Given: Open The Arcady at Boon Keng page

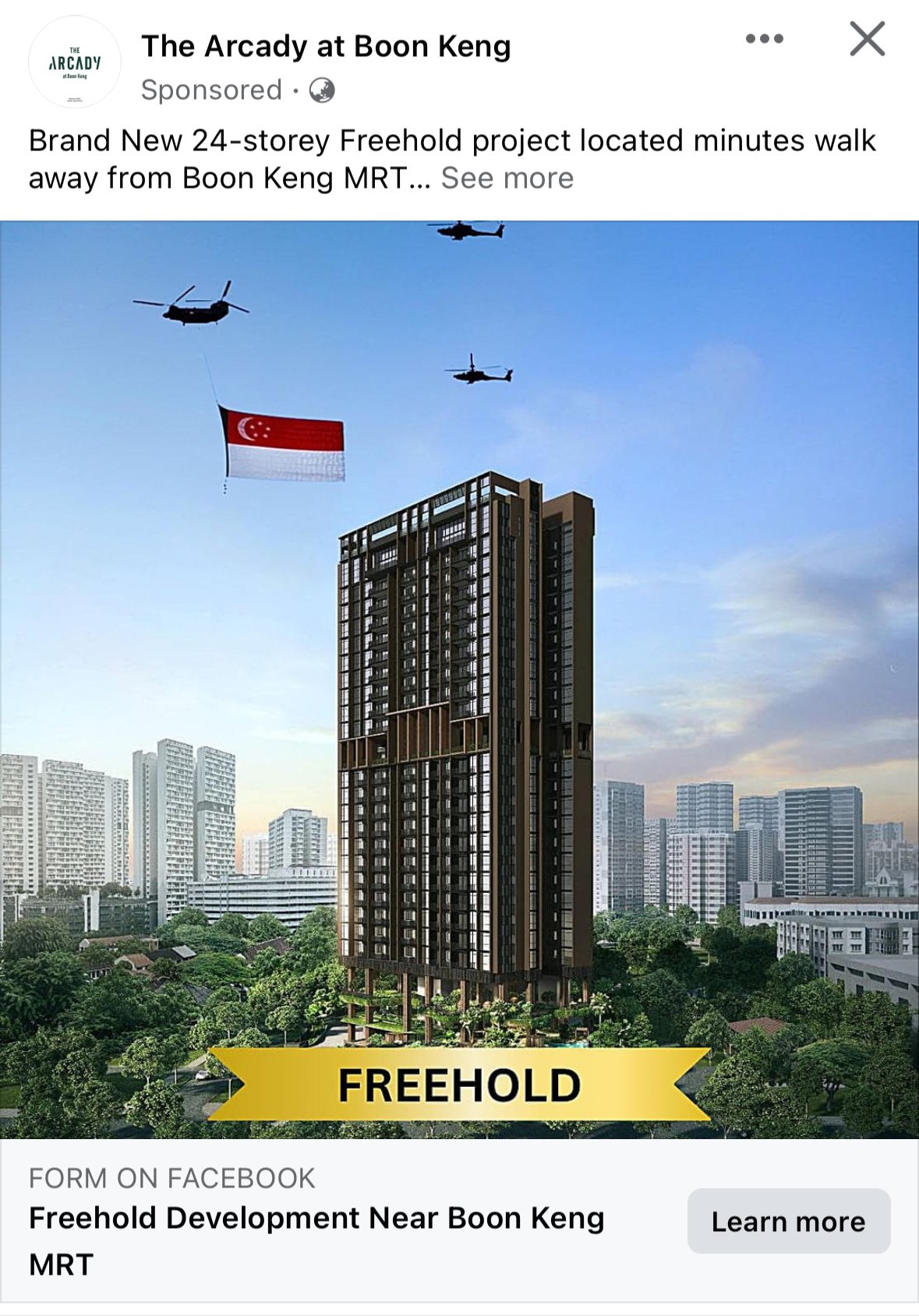Looking at the screenshot, I should tap(326, 47).
